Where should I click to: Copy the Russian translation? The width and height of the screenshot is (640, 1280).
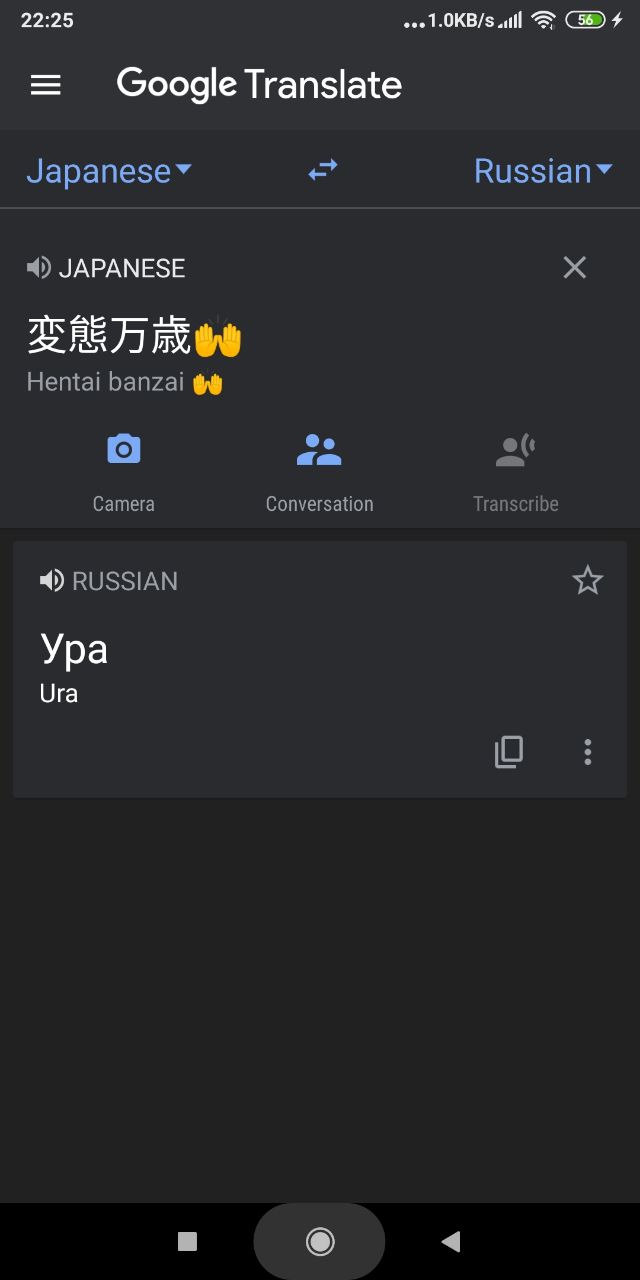(x=509, y=752)
